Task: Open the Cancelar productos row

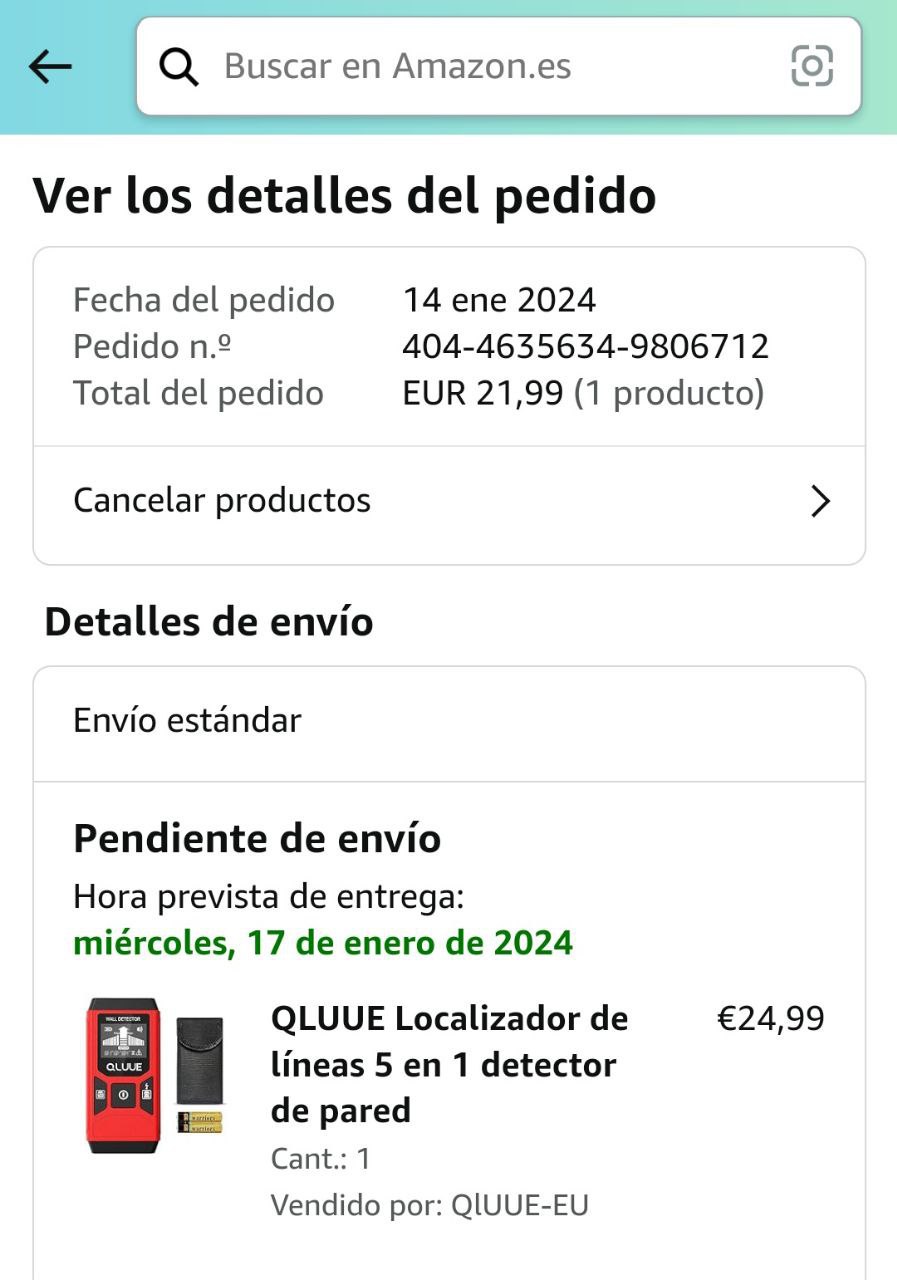Action: point(449,501)
